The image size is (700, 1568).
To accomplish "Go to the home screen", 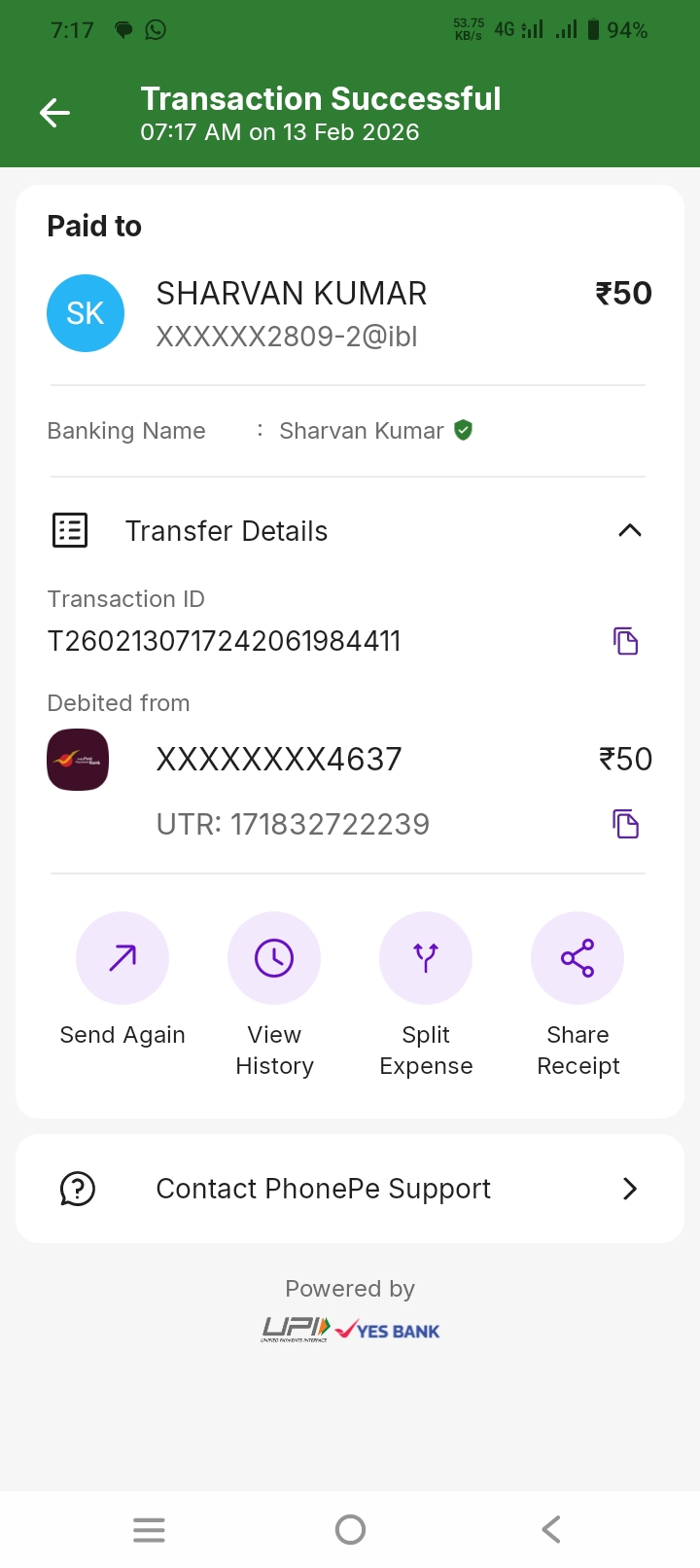I will coord(350,1530).
